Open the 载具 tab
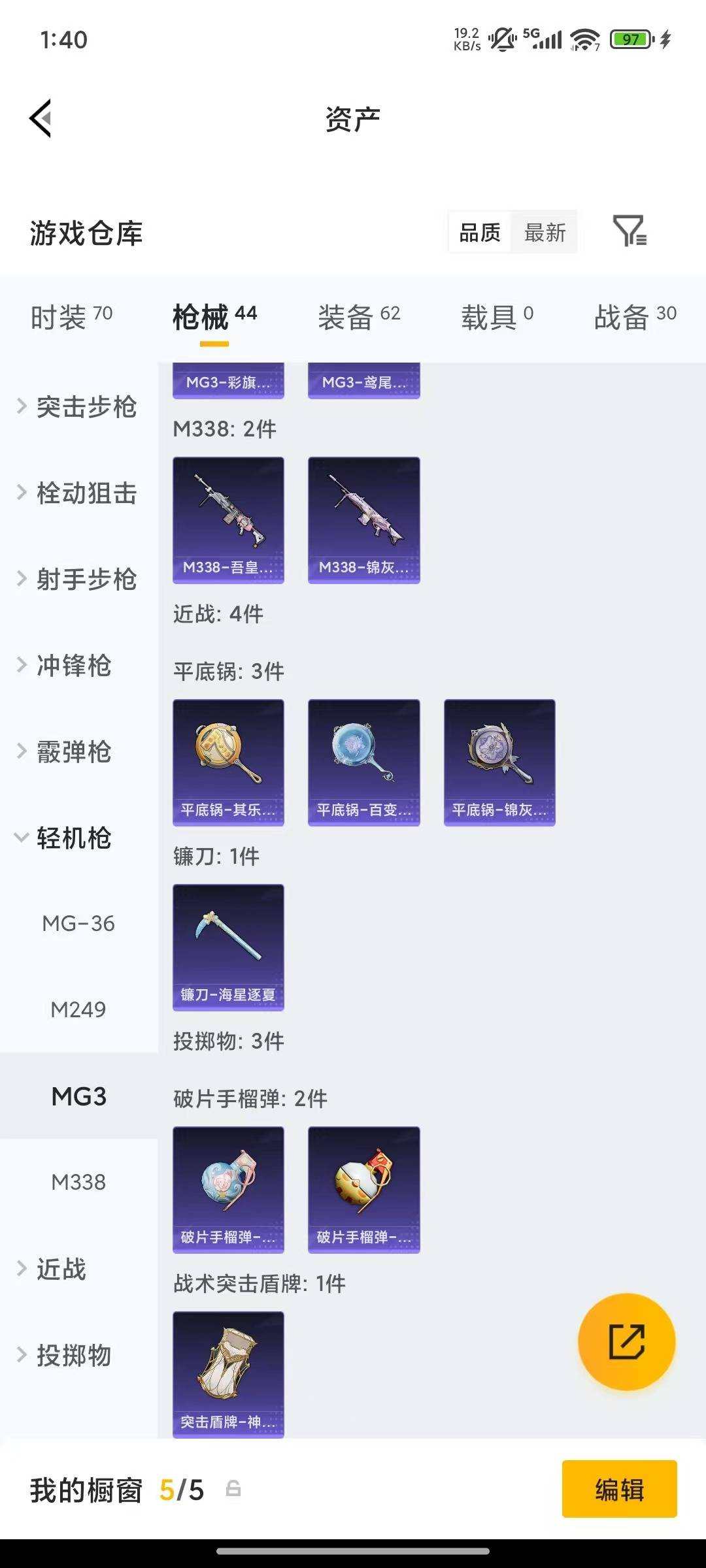Image resolution: width=706 pixels, height=1568 pixels. click(x=497, y=318)
